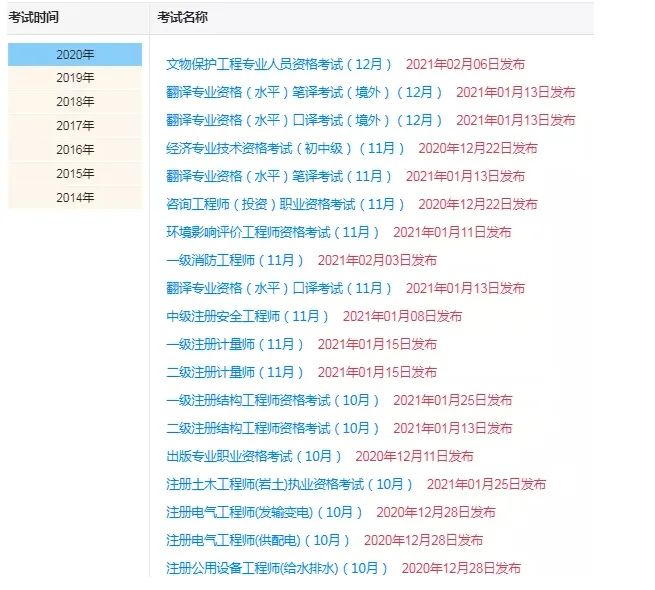View 中级注册安全工程师（11月）
The image size is (655, 590).
[x=247, y=316]
